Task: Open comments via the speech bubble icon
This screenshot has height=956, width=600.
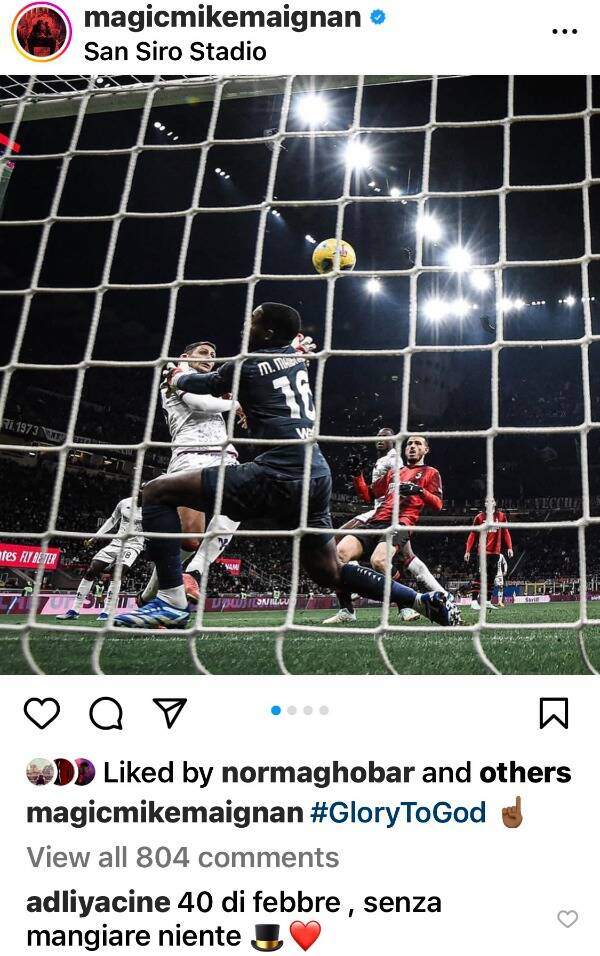Action: coord(106,712)
